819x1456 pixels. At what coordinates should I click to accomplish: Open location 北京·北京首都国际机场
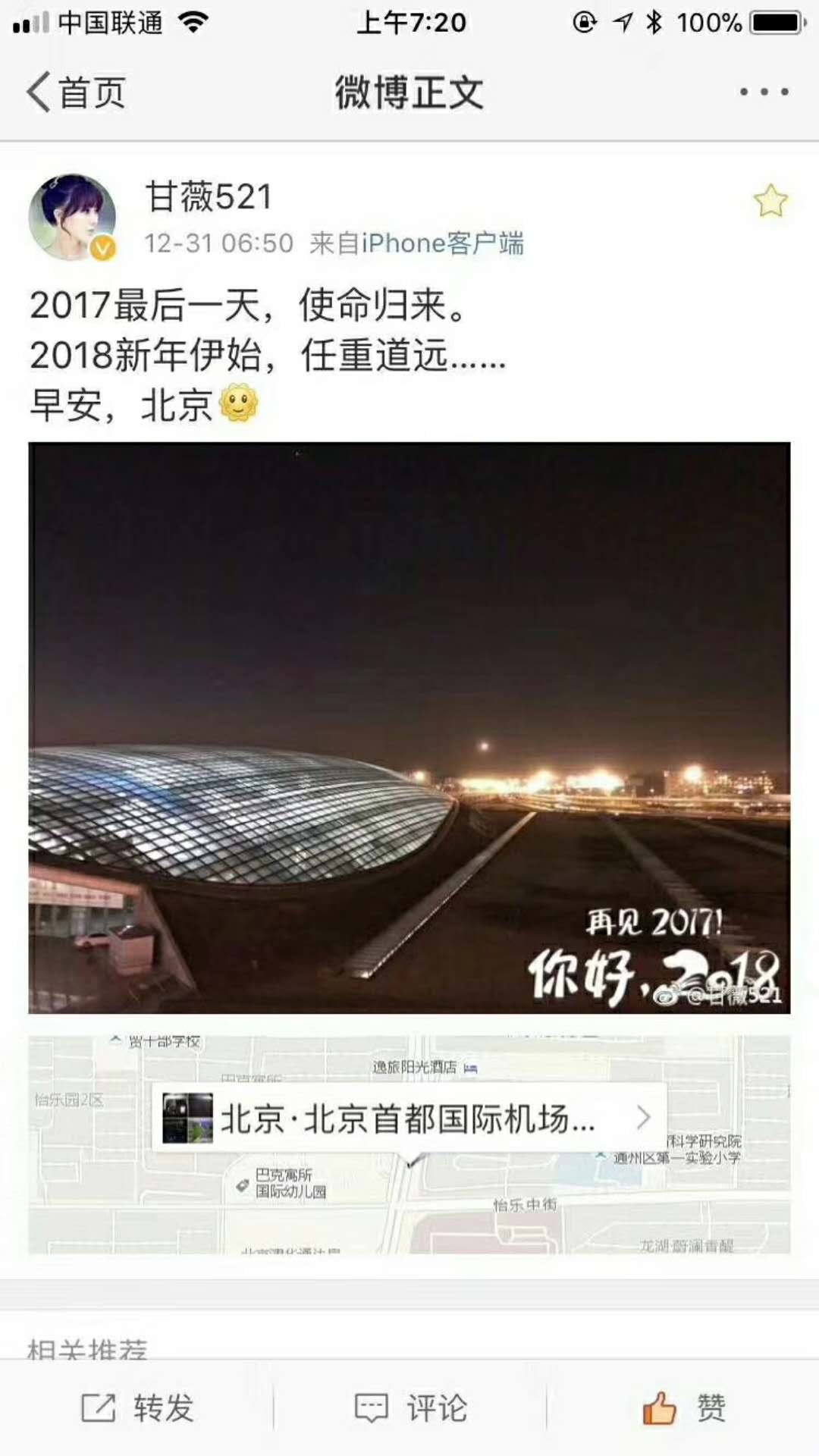[409, 1118]
